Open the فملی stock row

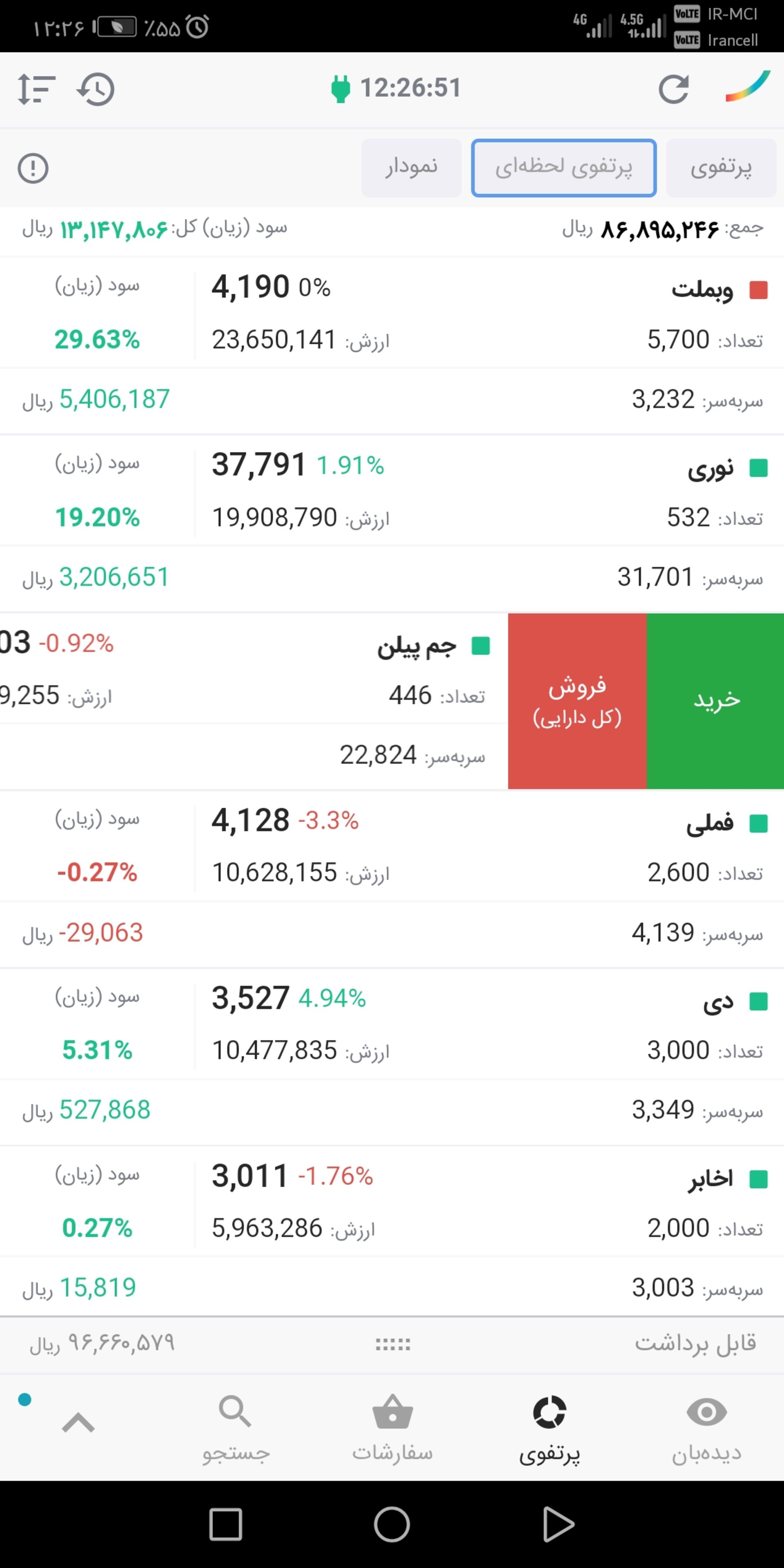[x=710, y=824]
